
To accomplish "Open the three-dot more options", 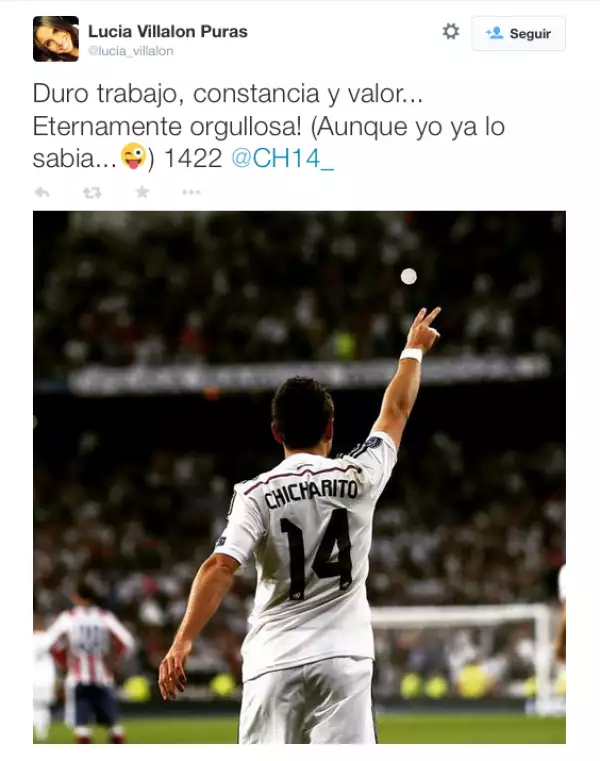I will pyautogui.click(x=191, y=192).
